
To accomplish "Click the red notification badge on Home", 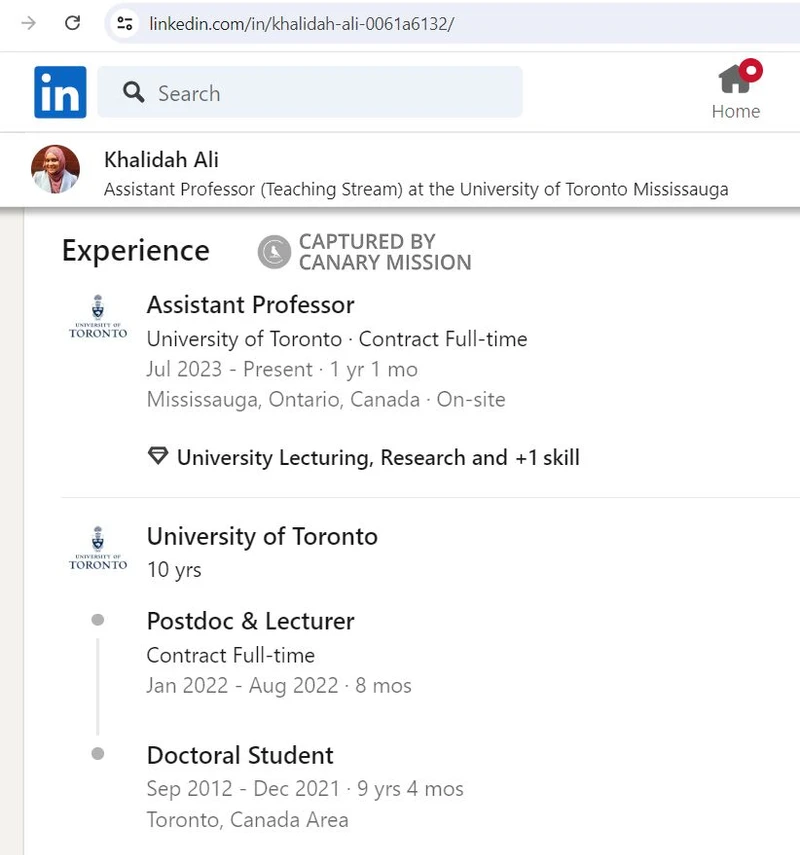I will [752, 71].
